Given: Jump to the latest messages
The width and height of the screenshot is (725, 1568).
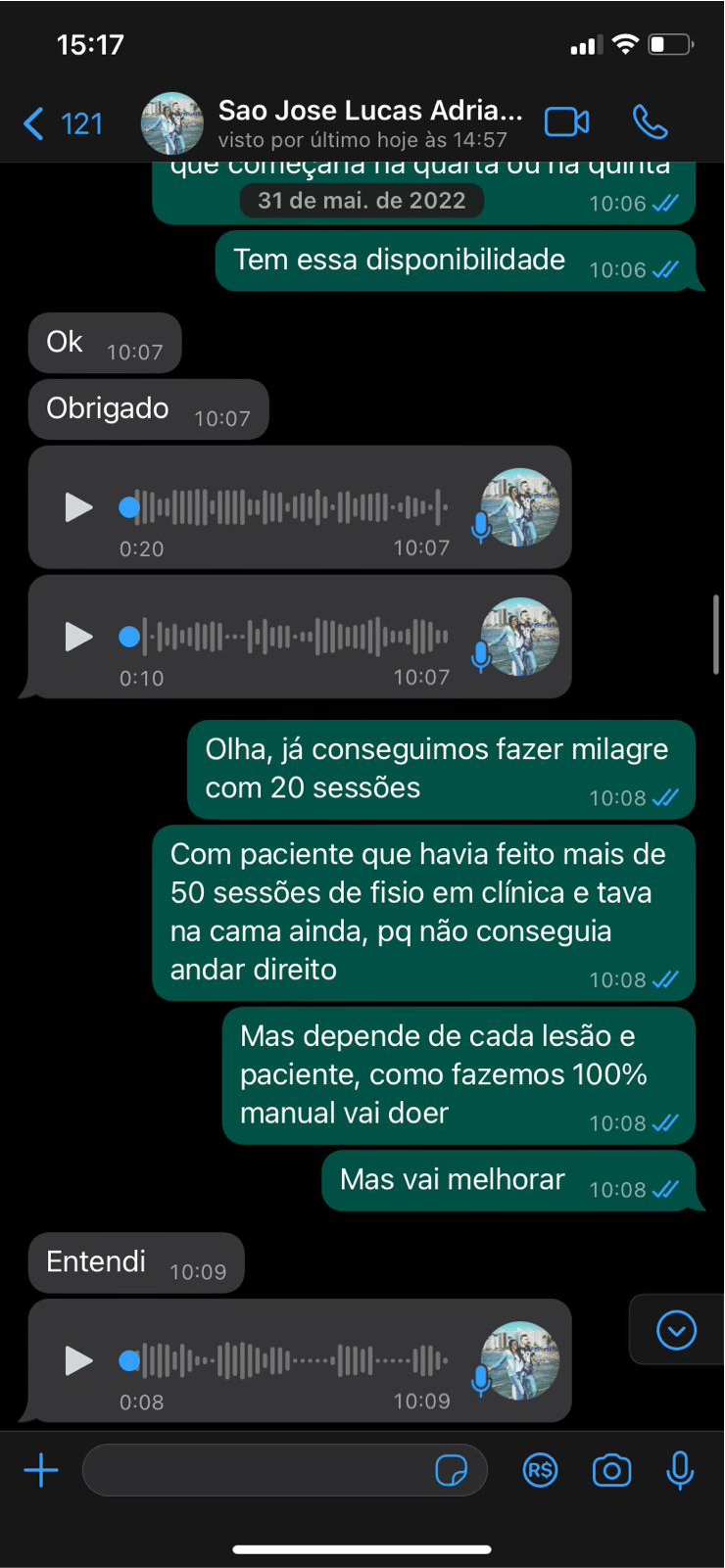Looking at the screenshot, I should pos(676,1330).
